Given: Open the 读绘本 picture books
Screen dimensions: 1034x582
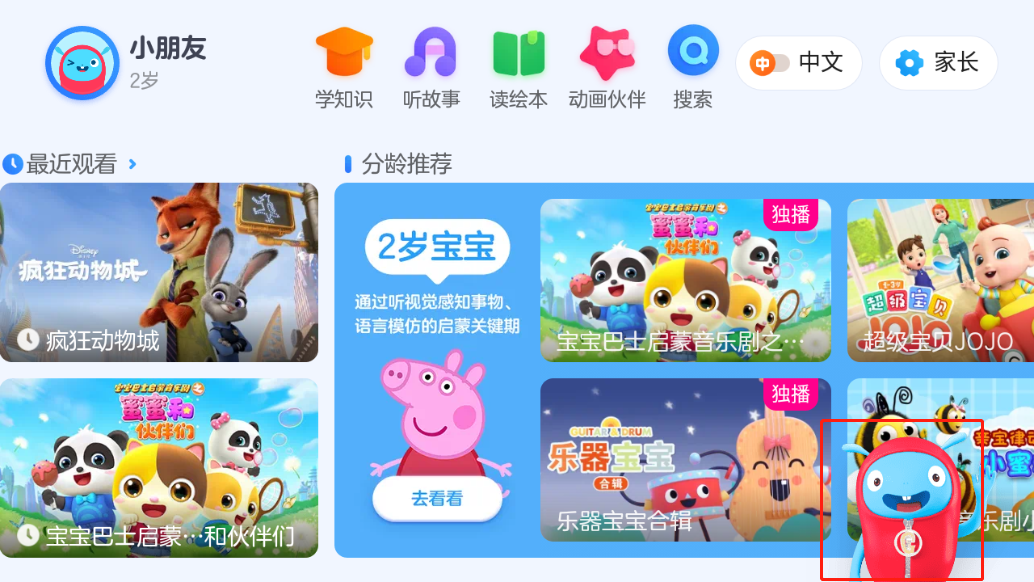Looking at the screenshot, I should [x=518, y=67].
